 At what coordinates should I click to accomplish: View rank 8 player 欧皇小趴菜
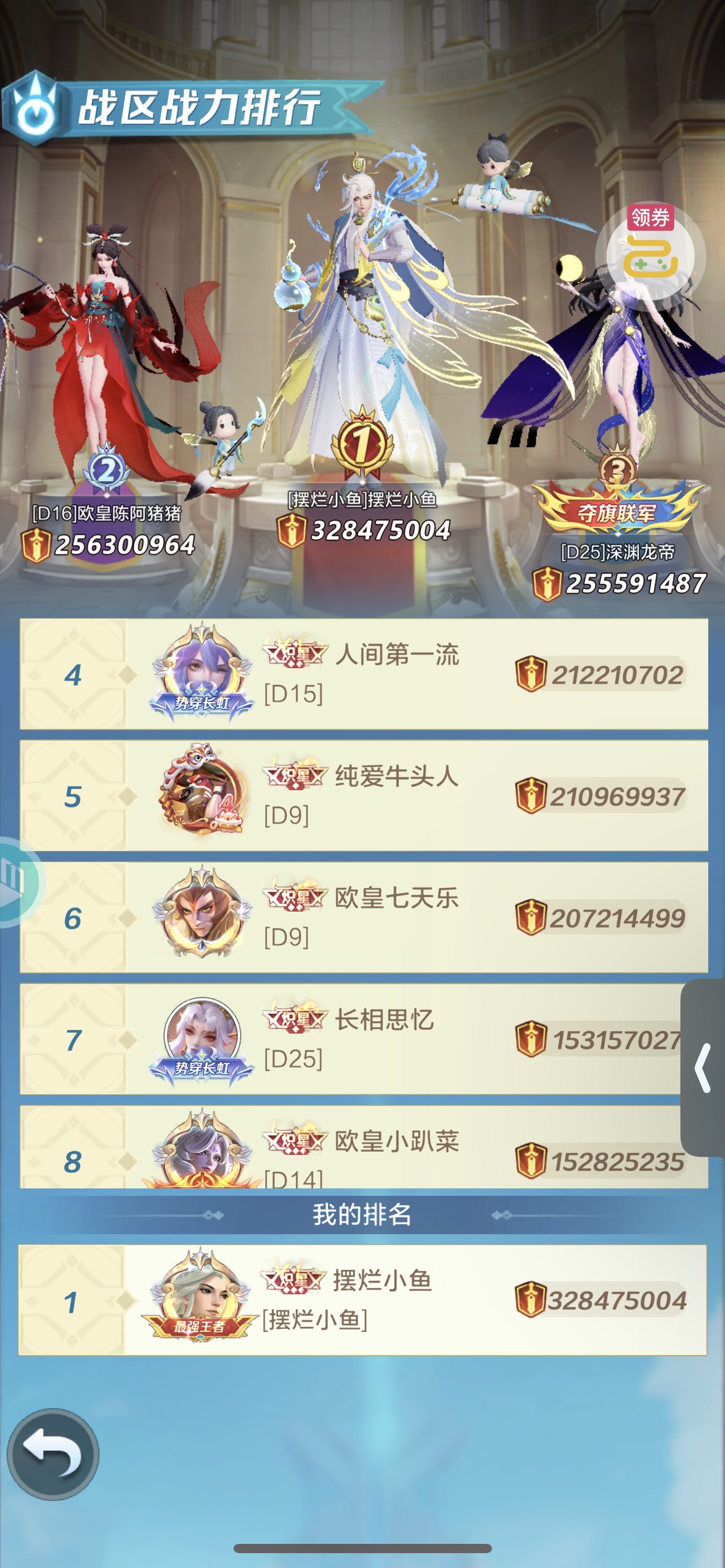tap(364, 1152)
